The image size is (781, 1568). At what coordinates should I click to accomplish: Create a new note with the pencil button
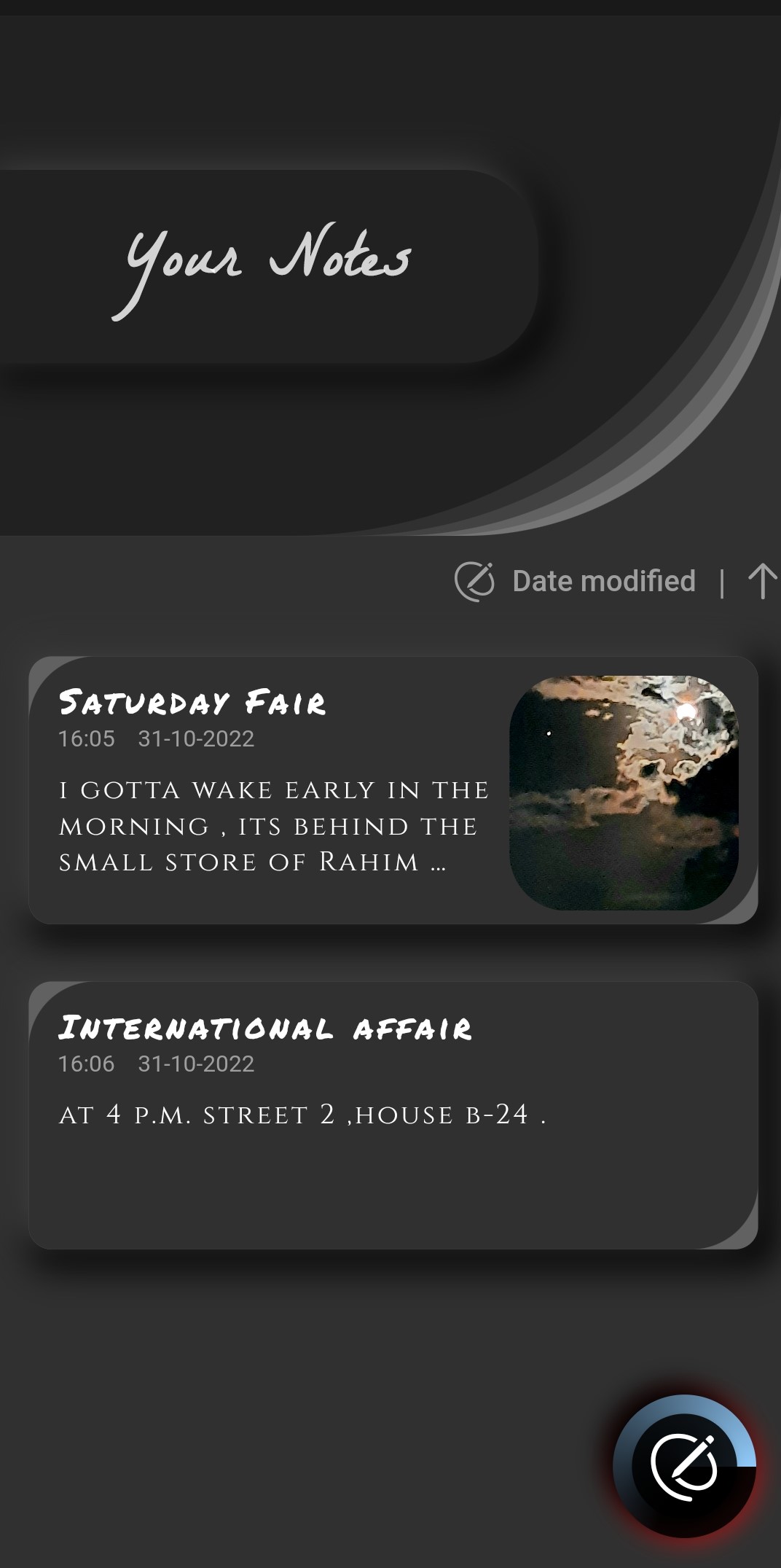(x=684, y=1467)
